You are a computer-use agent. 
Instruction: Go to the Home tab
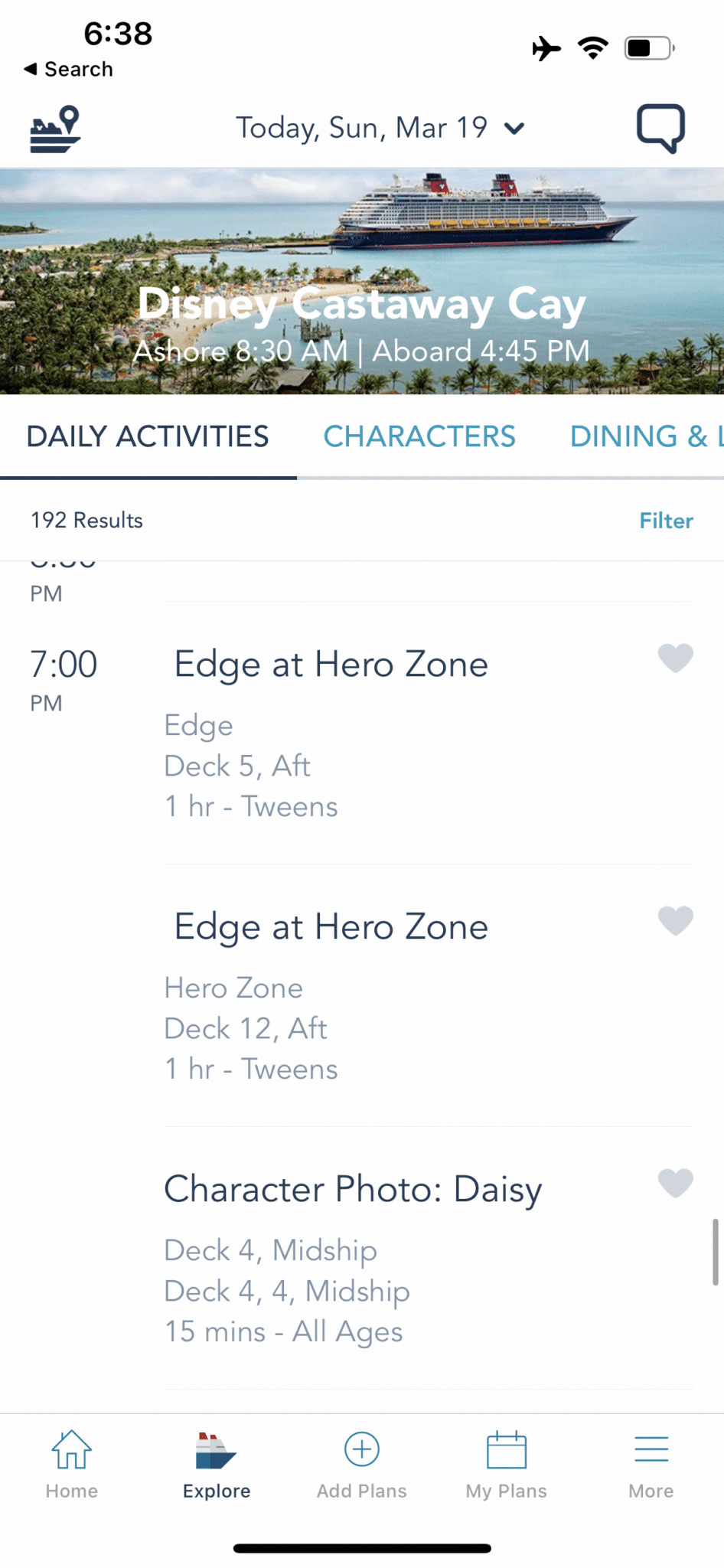pos(72,1465)
